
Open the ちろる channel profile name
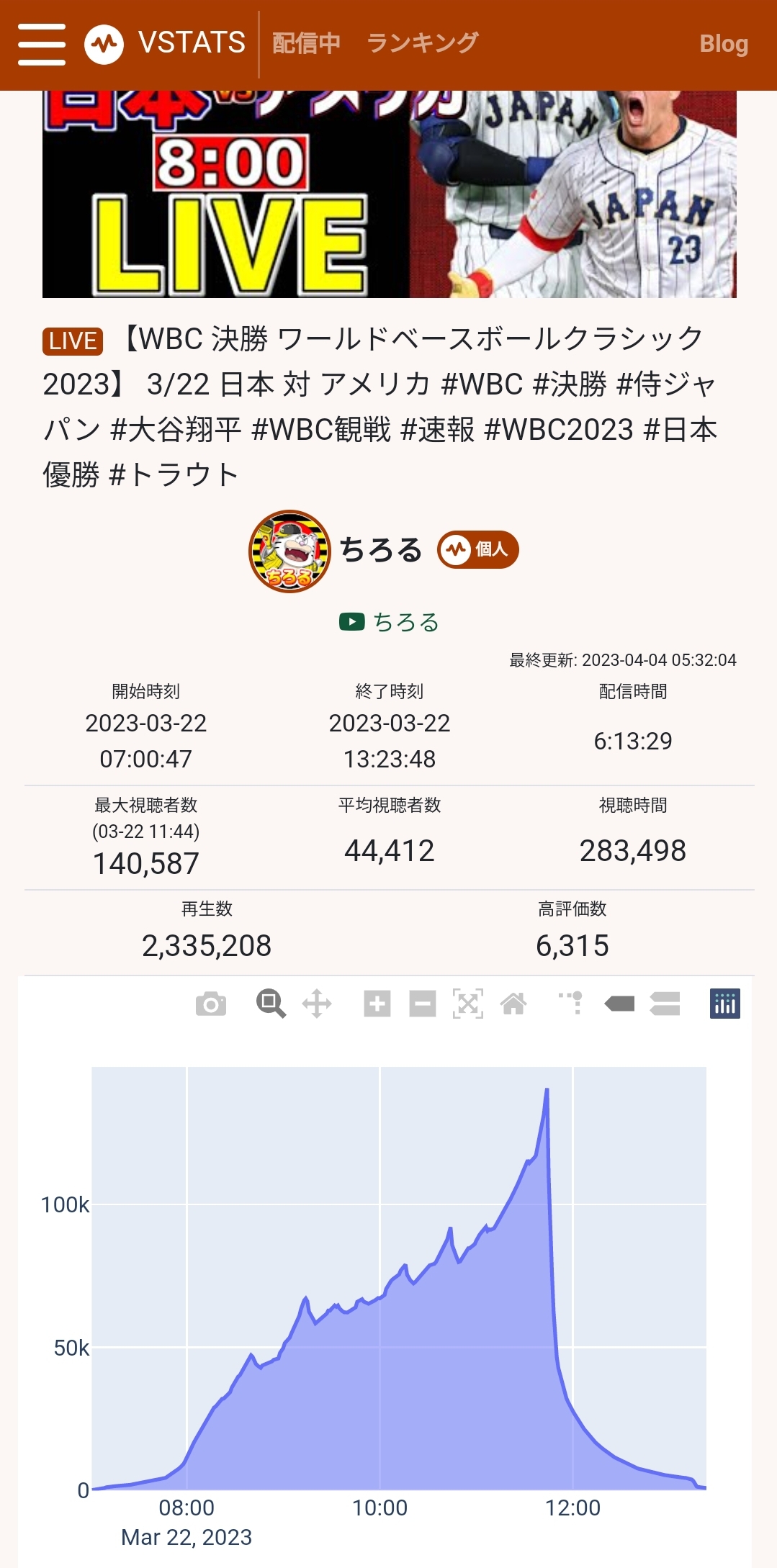[380, 550]
